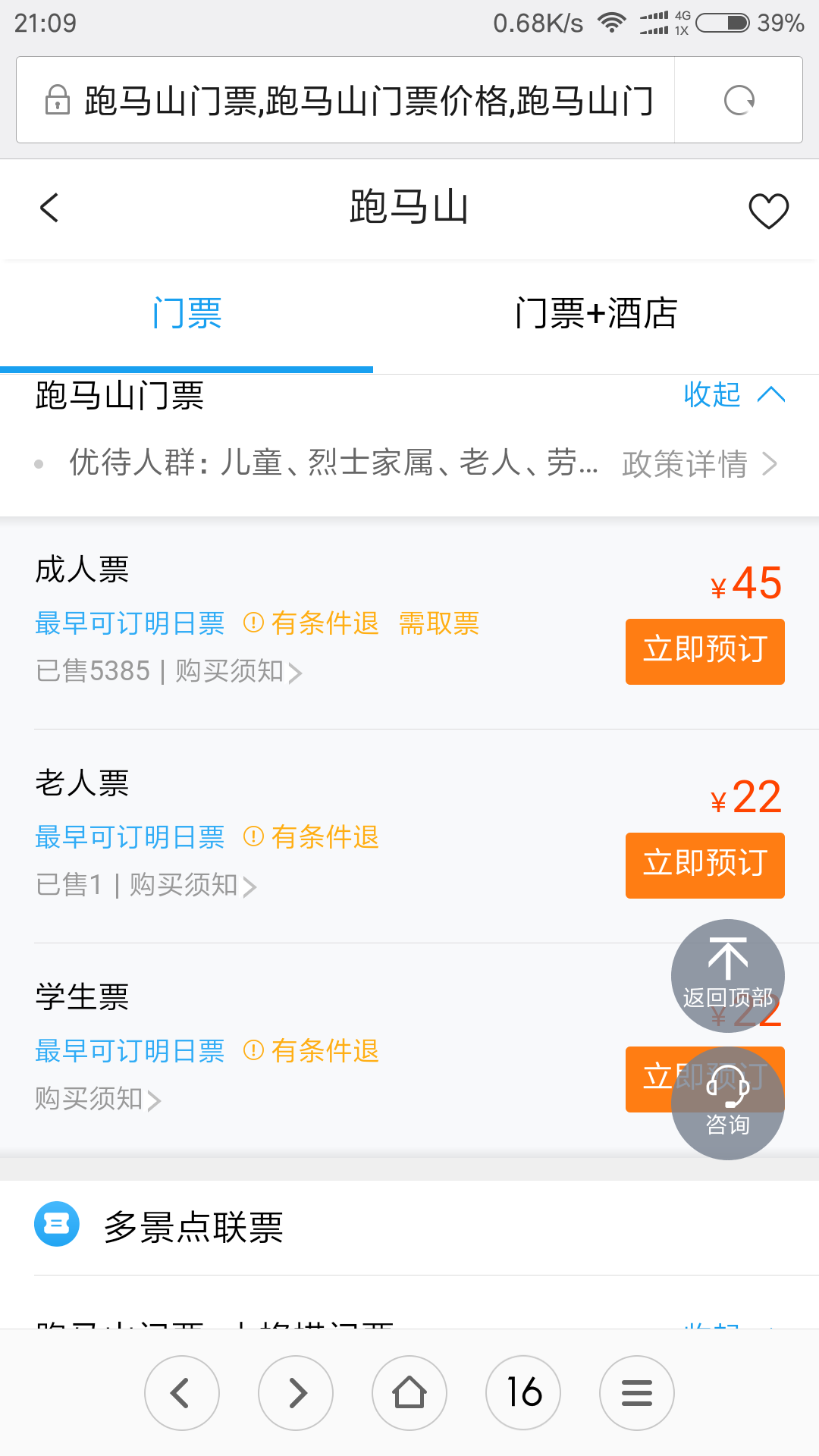Open 购买须知 under 老人票
Image resolution: width=819 pixels, height=1456 pixels.
coord(193,885)
